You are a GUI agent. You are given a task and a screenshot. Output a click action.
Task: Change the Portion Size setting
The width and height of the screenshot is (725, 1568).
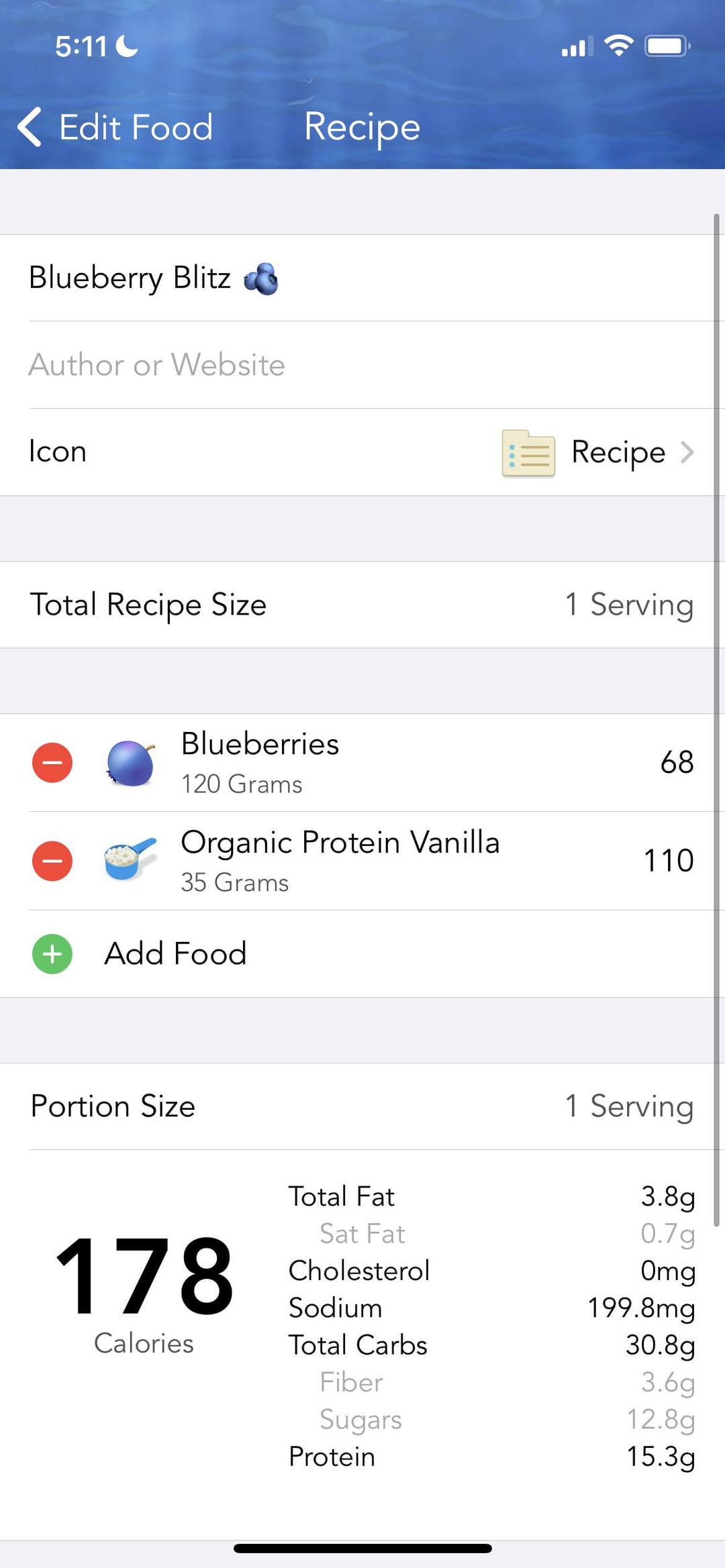362,1106
